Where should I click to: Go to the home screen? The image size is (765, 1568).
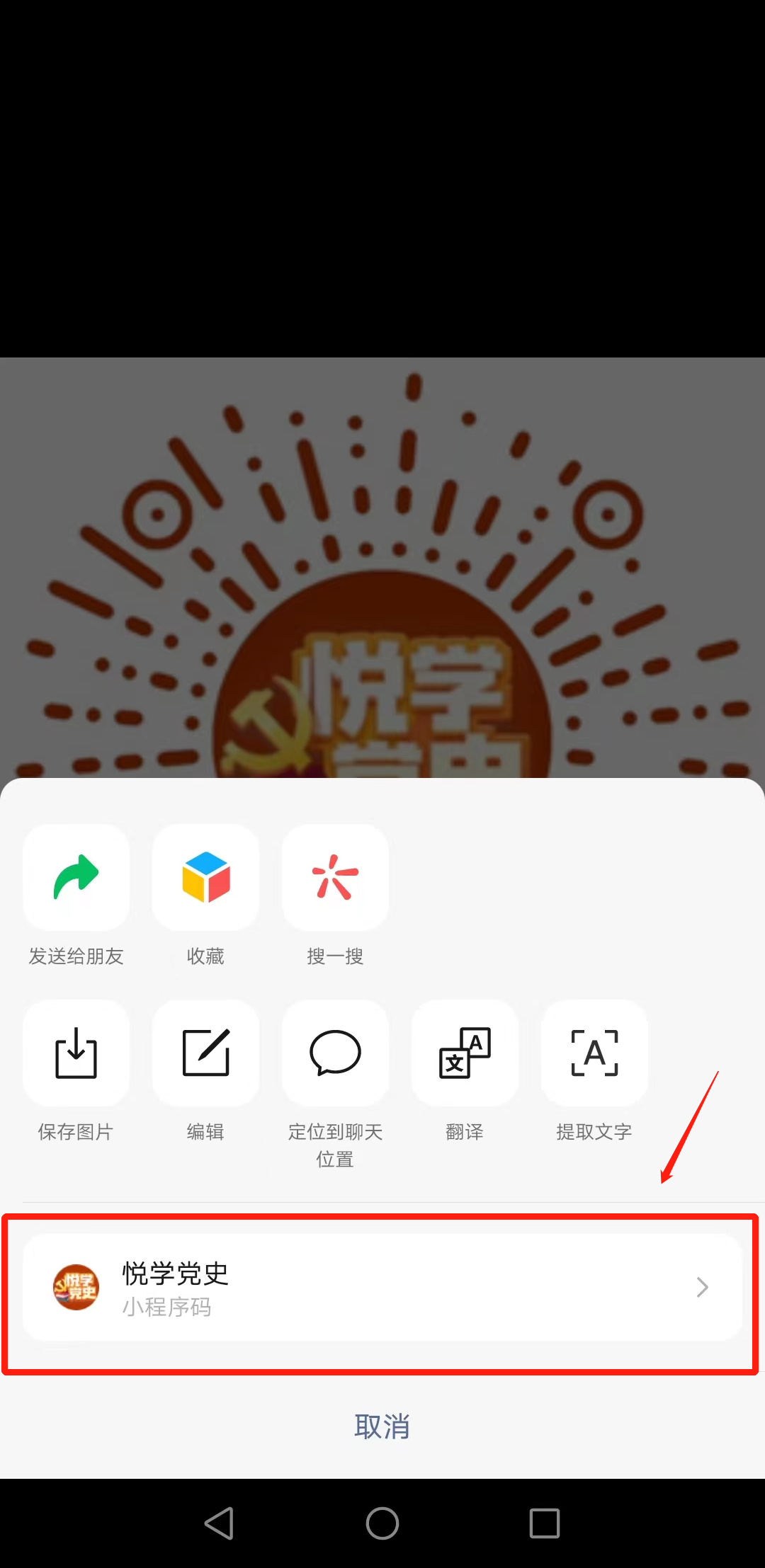[x=382, y=1523]
